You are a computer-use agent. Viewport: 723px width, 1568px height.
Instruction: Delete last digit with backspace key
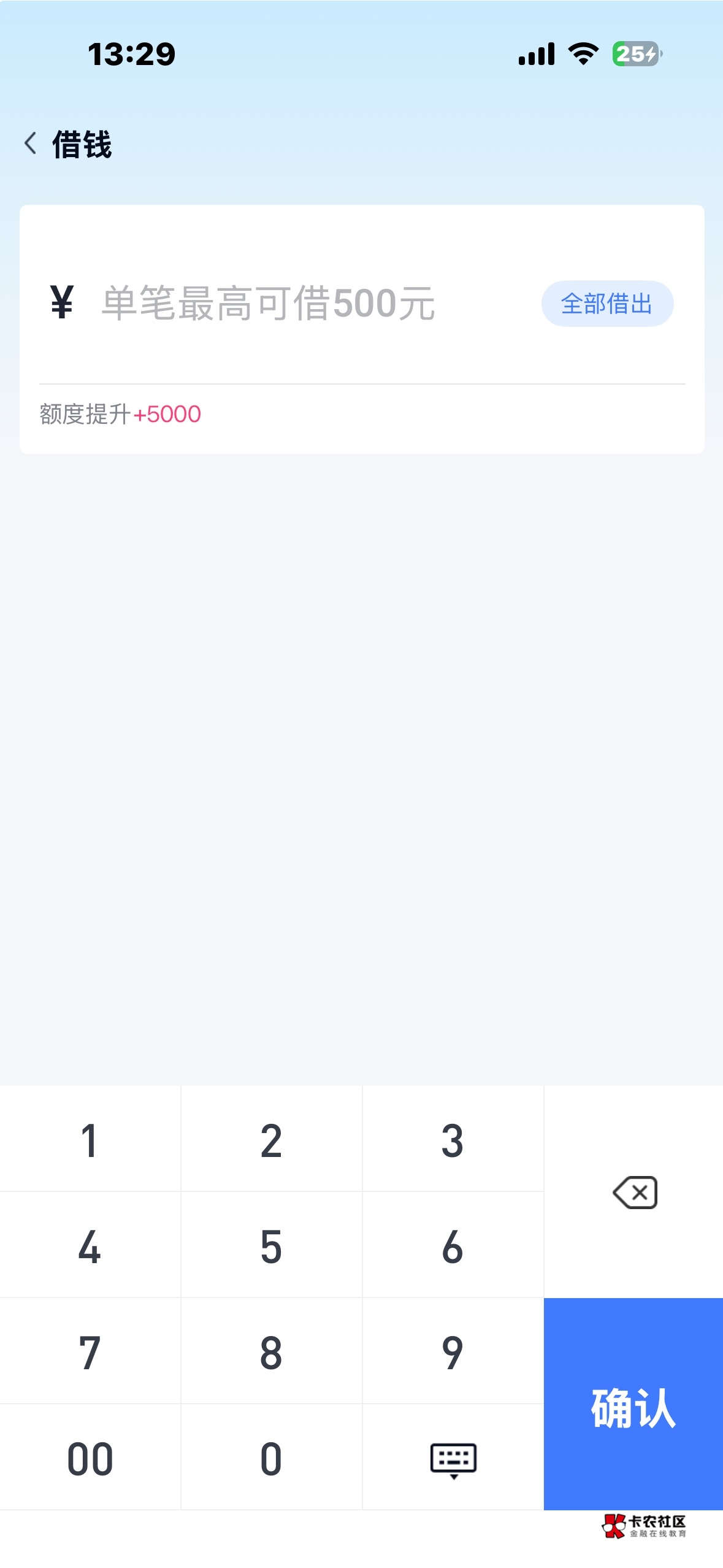633,1191
